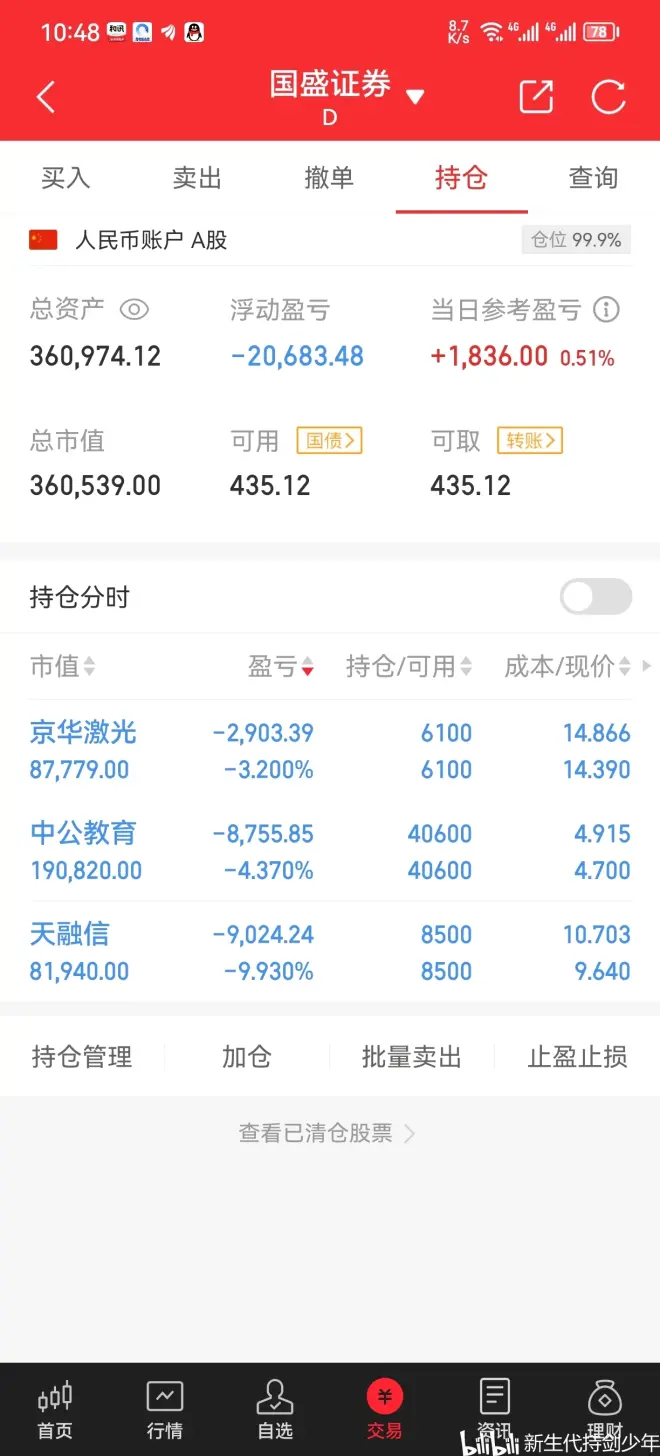Hide total assets with the eye icon
Viewport: 660px width, 1456px height.
point(134,310)
